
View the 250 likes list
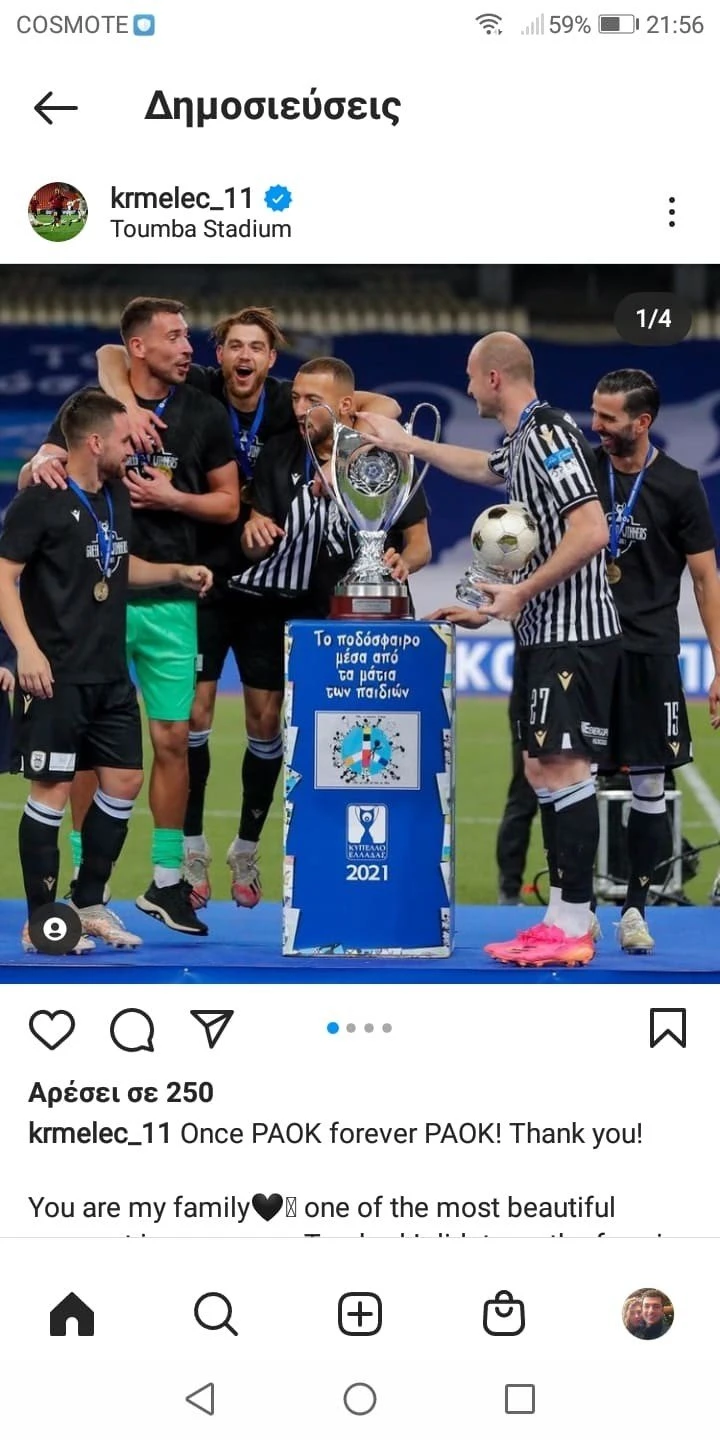point(121,1092)
